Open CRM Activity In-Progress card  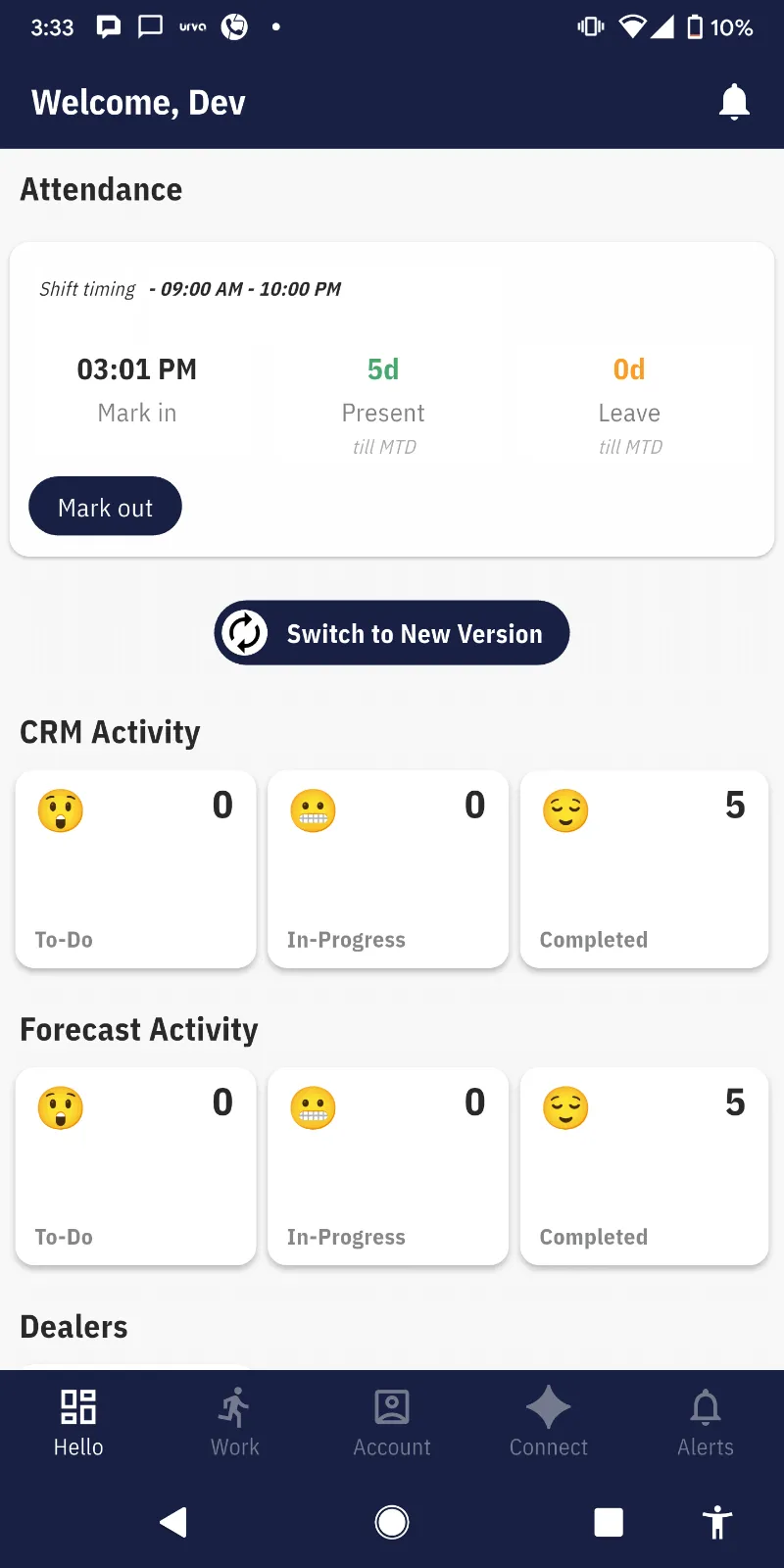pos(388,869)
